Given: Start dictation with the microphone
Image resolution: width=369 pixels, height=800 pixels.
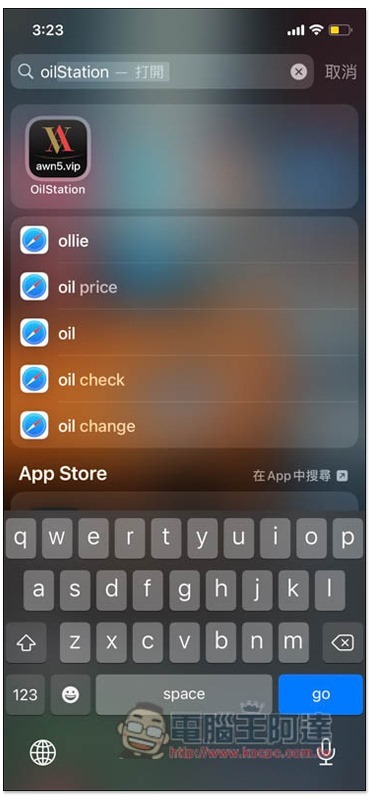Looking at the screenshot, I should 326,753.
